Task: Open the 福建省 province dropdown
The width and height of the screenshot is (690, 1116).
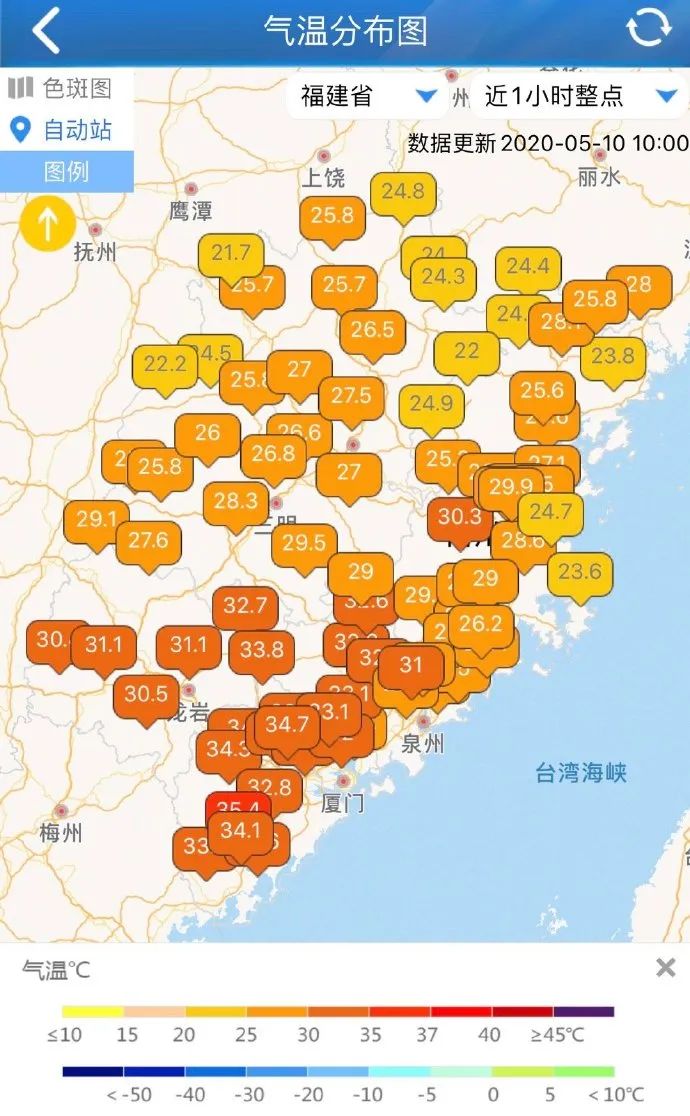Action: [x=367, y=96]
